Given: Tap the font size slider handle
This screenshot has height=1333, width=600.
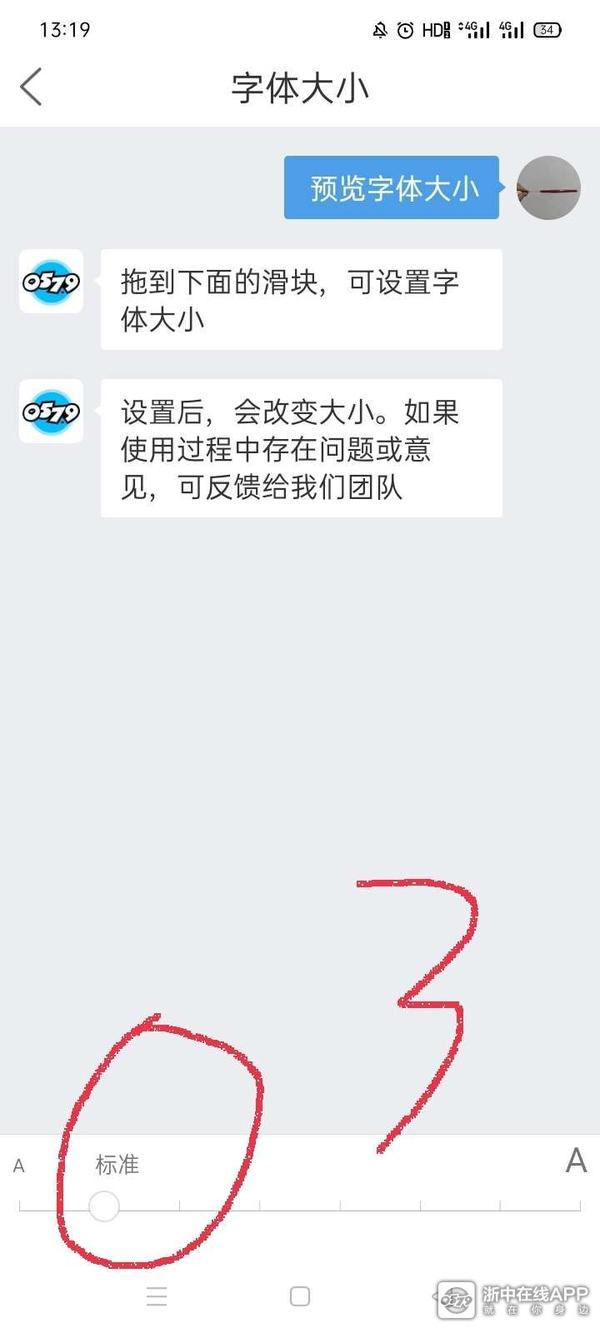Looking at the screenshot, I should pos(103,1207).
